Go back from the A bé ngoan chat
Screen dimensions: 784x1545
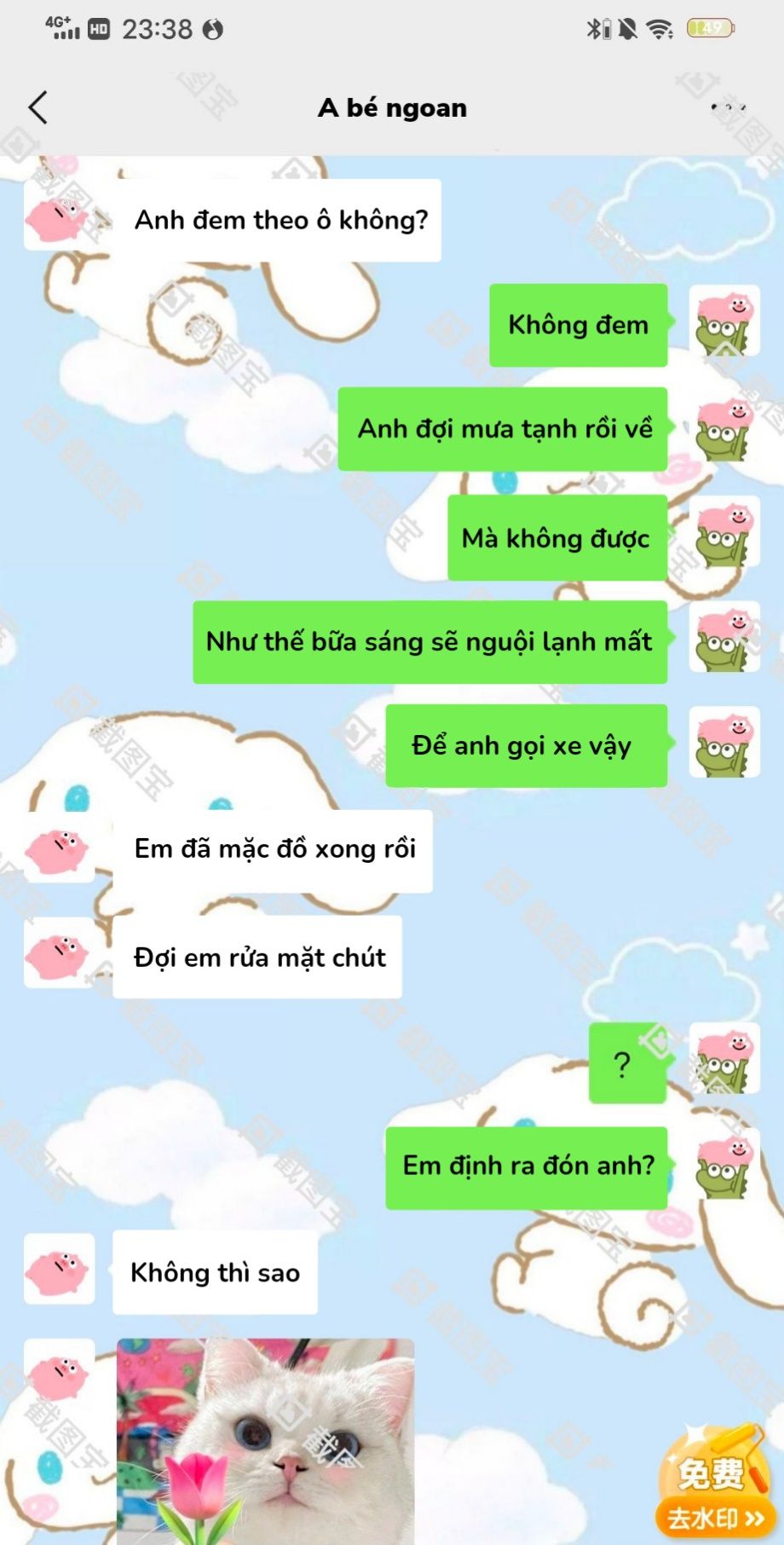tap(38, 108)
